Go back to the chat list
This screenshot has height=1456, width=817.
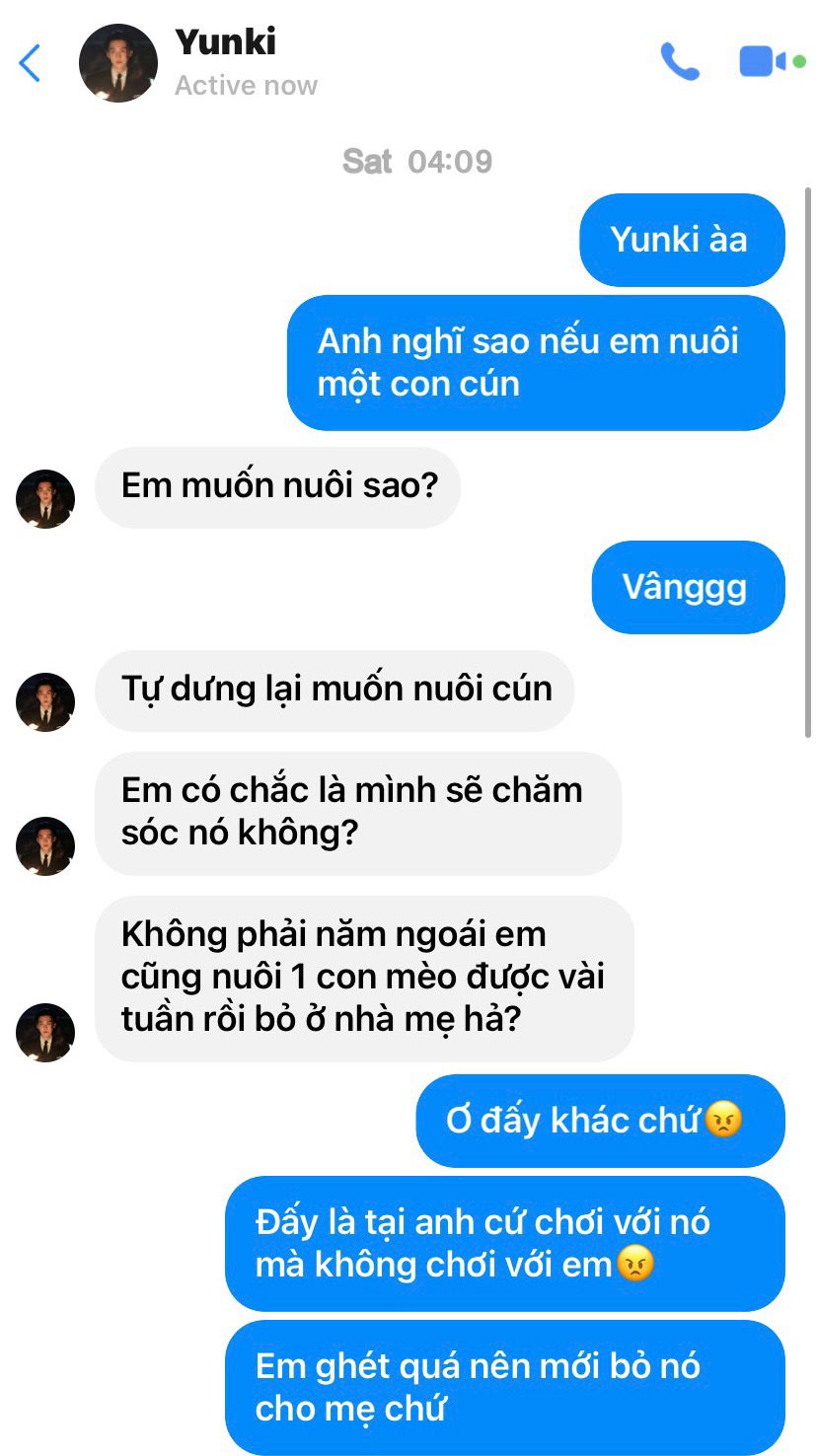coord(31,63)
